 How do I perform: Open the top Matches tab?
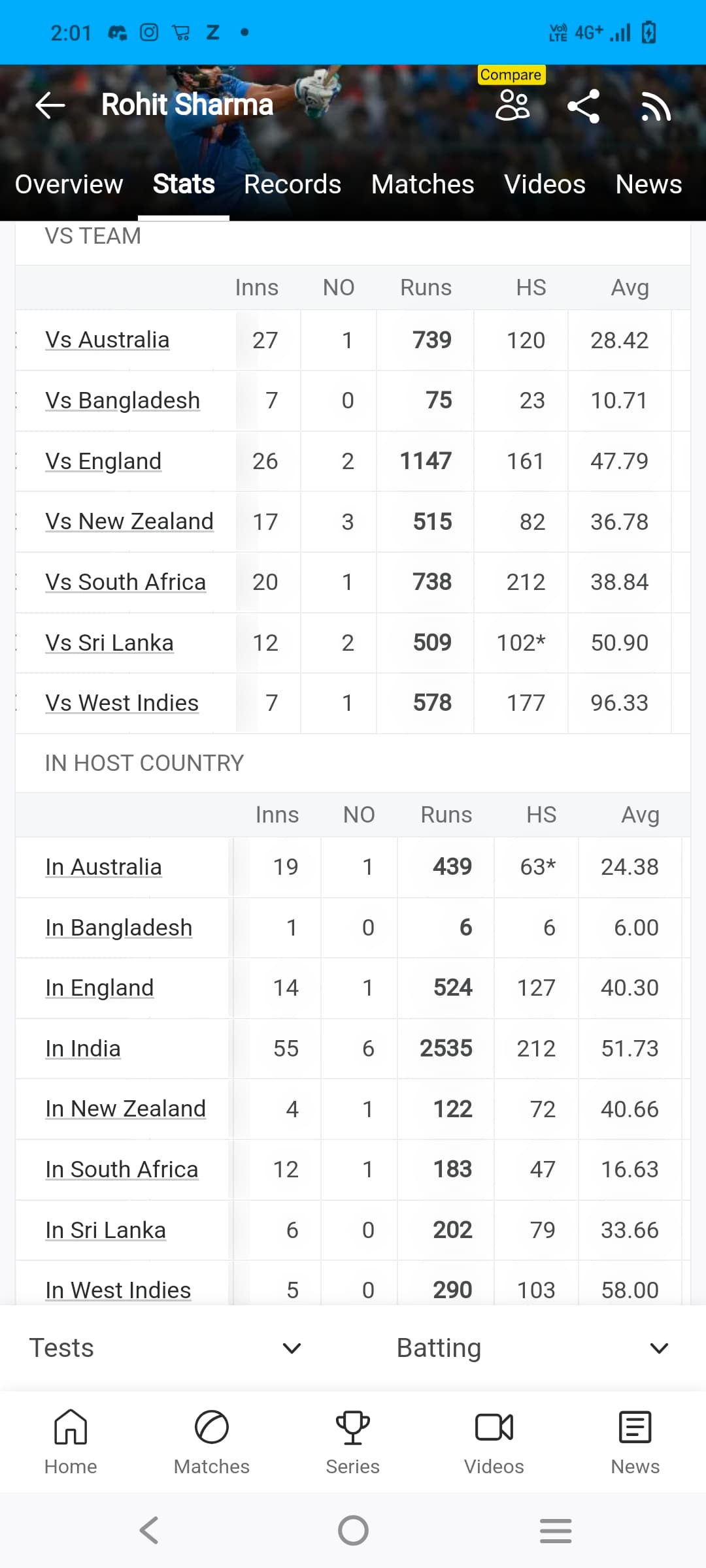(x=422, y=184)
